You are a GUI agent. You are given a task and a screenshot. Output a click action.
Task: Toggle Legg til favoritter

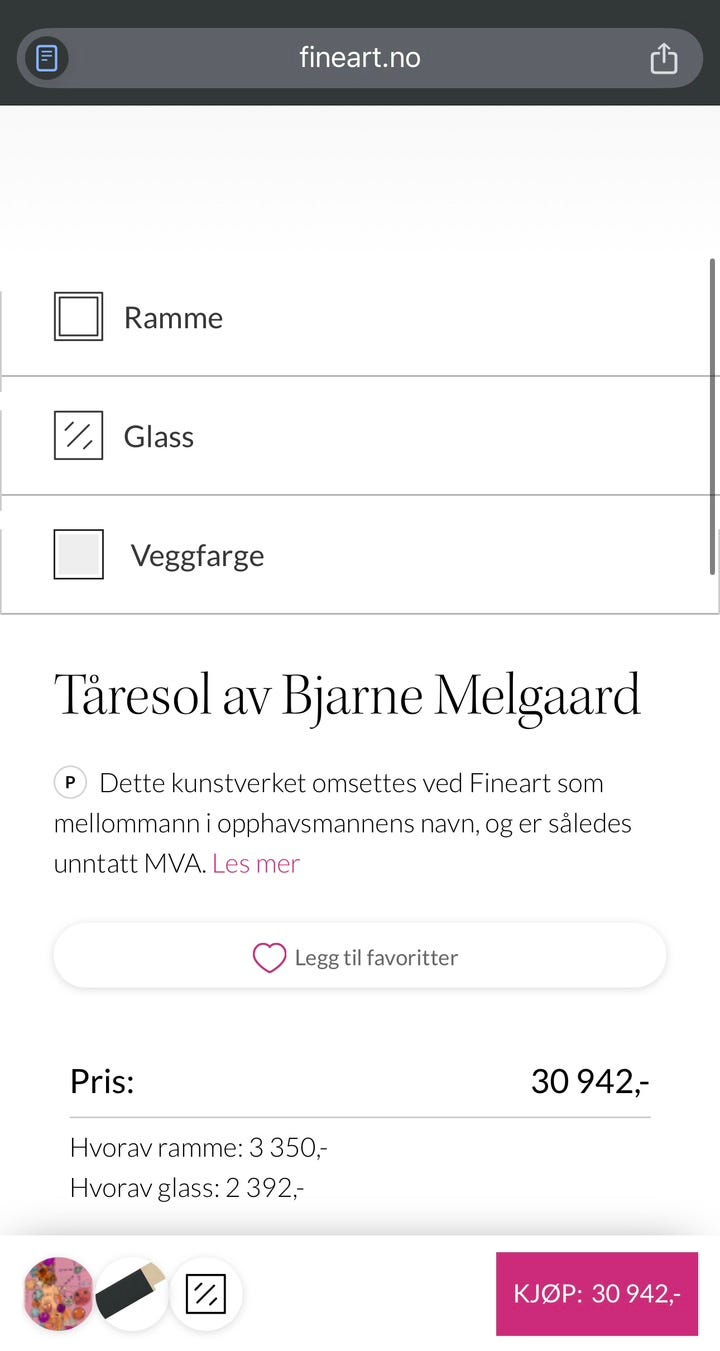coord(360,957)
